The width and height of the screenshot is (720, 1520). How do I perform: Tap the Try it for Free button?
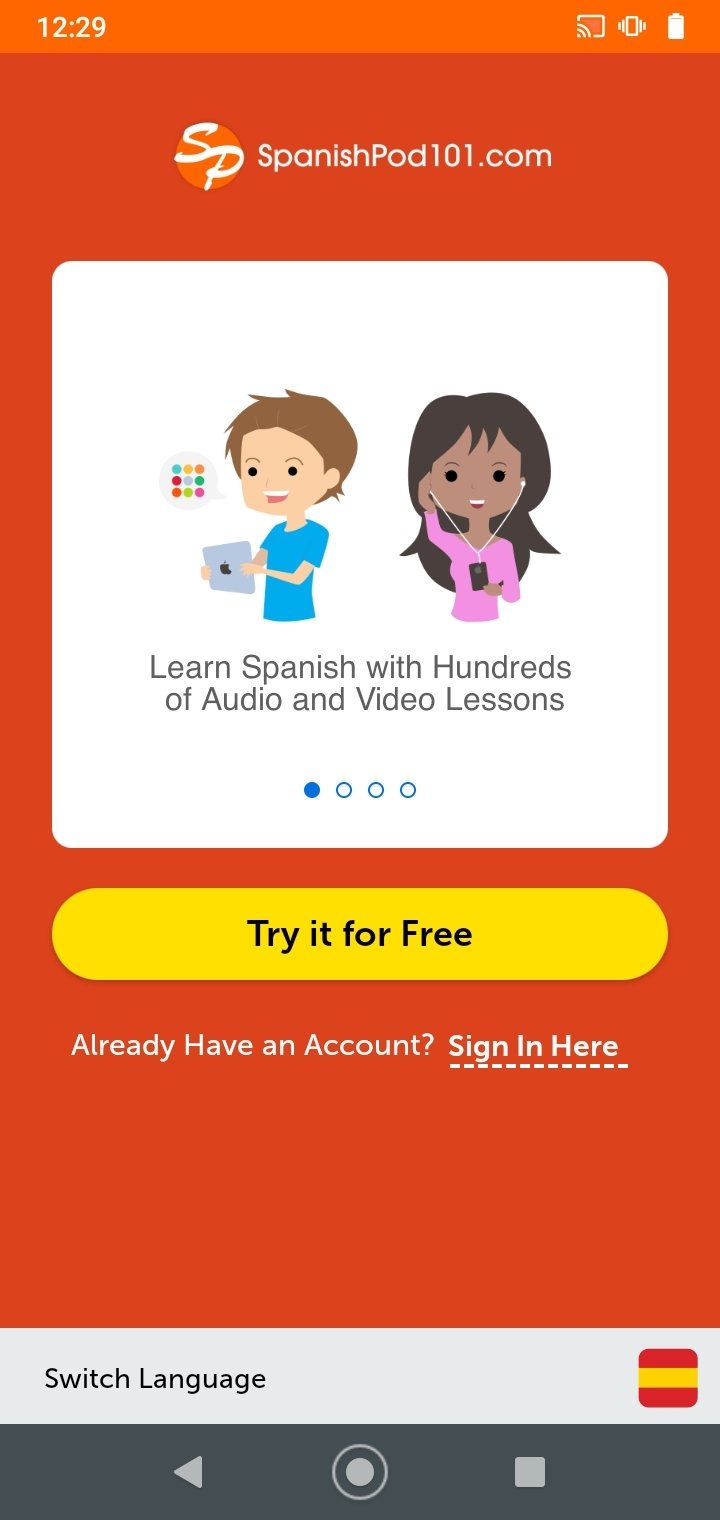point(360,934)
